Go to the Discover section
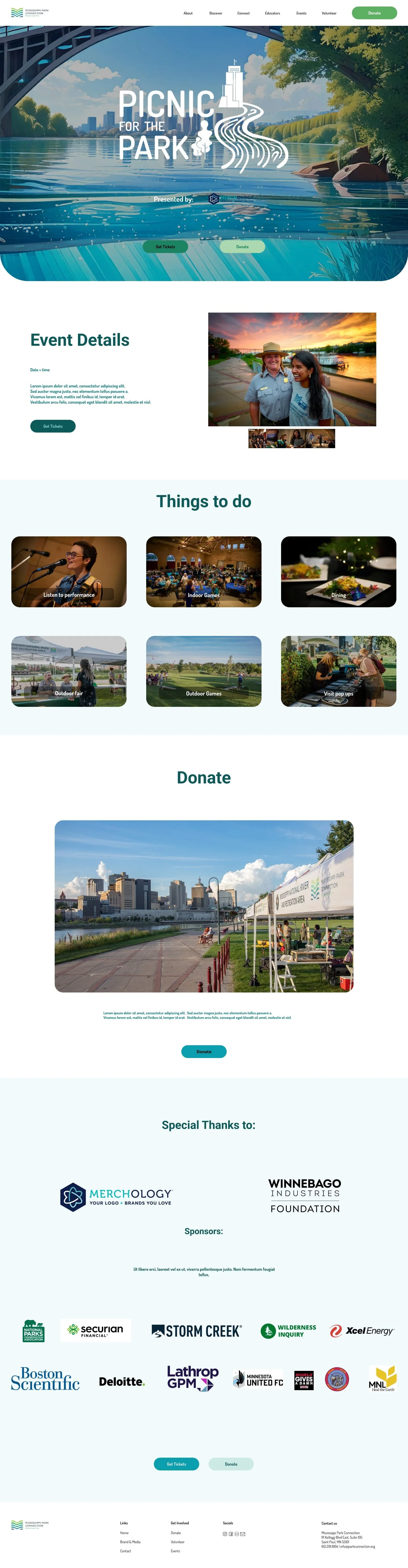This screenshot has width=408, height=1568. tap(216, 13)
